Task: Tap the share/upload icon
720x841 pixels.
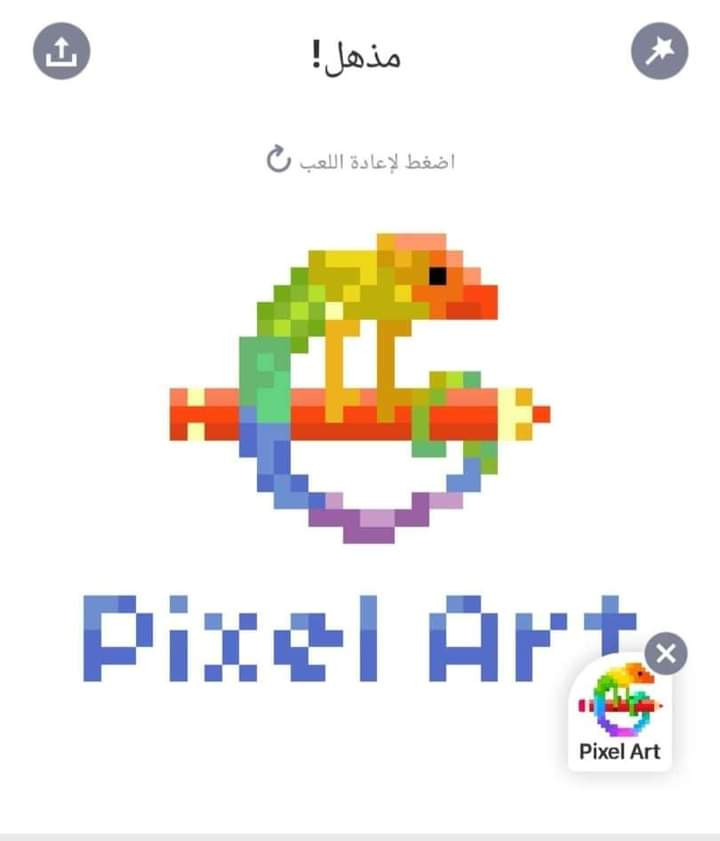Action: pyautogui.click(x=62, y=51)
